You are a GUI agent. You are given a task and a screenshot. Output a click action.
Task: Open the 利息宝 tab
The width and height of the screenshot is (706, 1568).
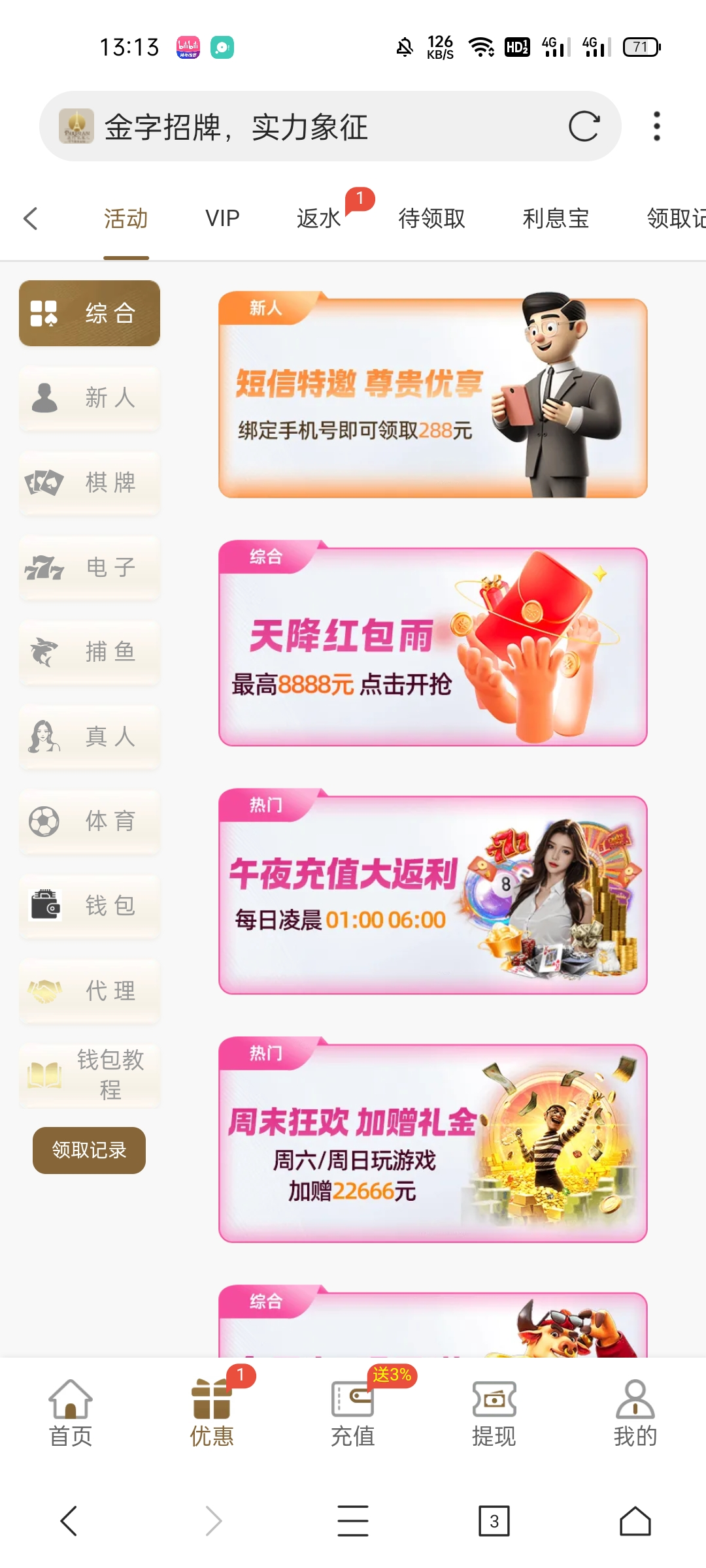click(x=556, y=218)
